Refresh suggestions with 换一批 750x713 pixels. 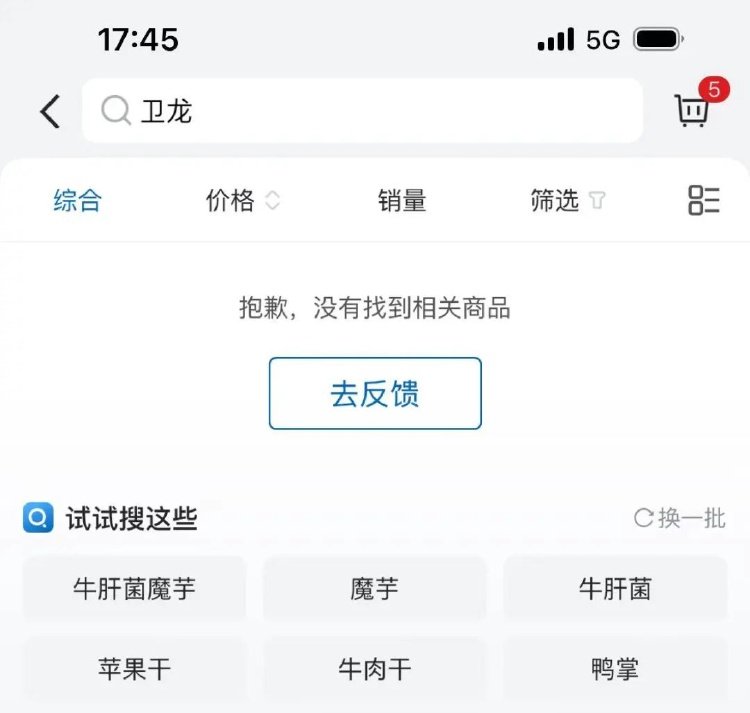[680, 518]
